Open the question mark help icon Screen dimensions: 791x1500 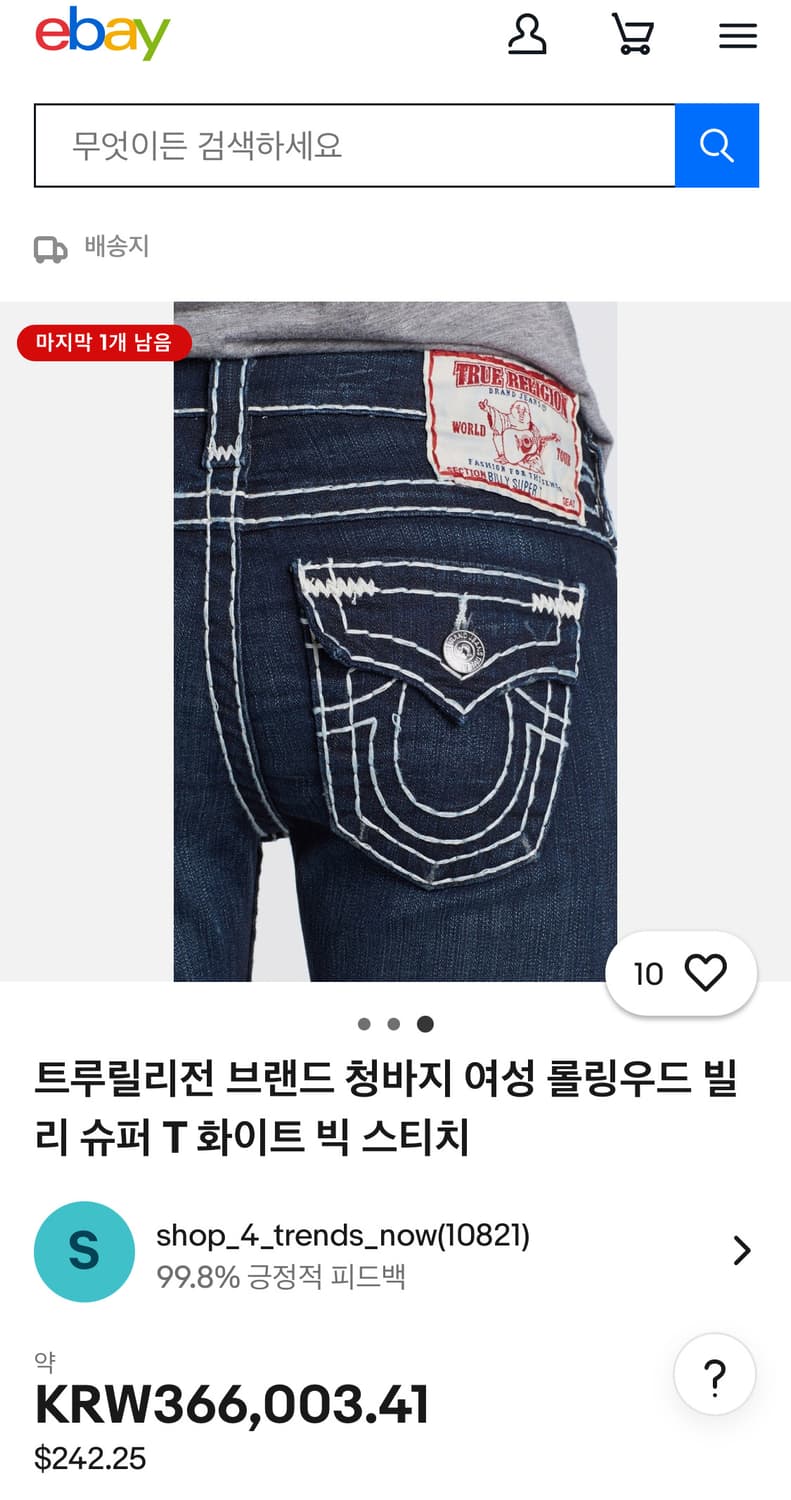[714, 1374]
